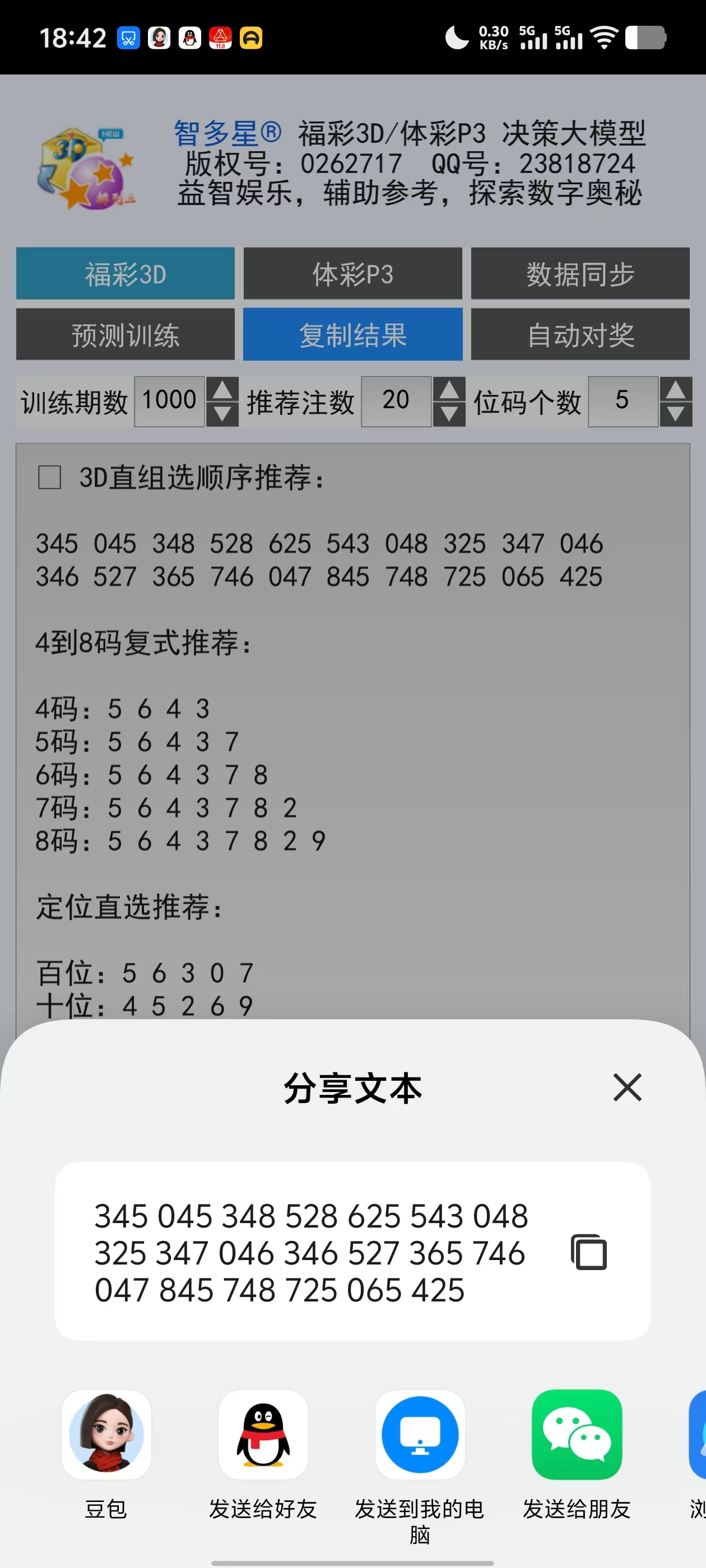
Task: Choose 发送到我的电脑
Action: click(420, 1434)
